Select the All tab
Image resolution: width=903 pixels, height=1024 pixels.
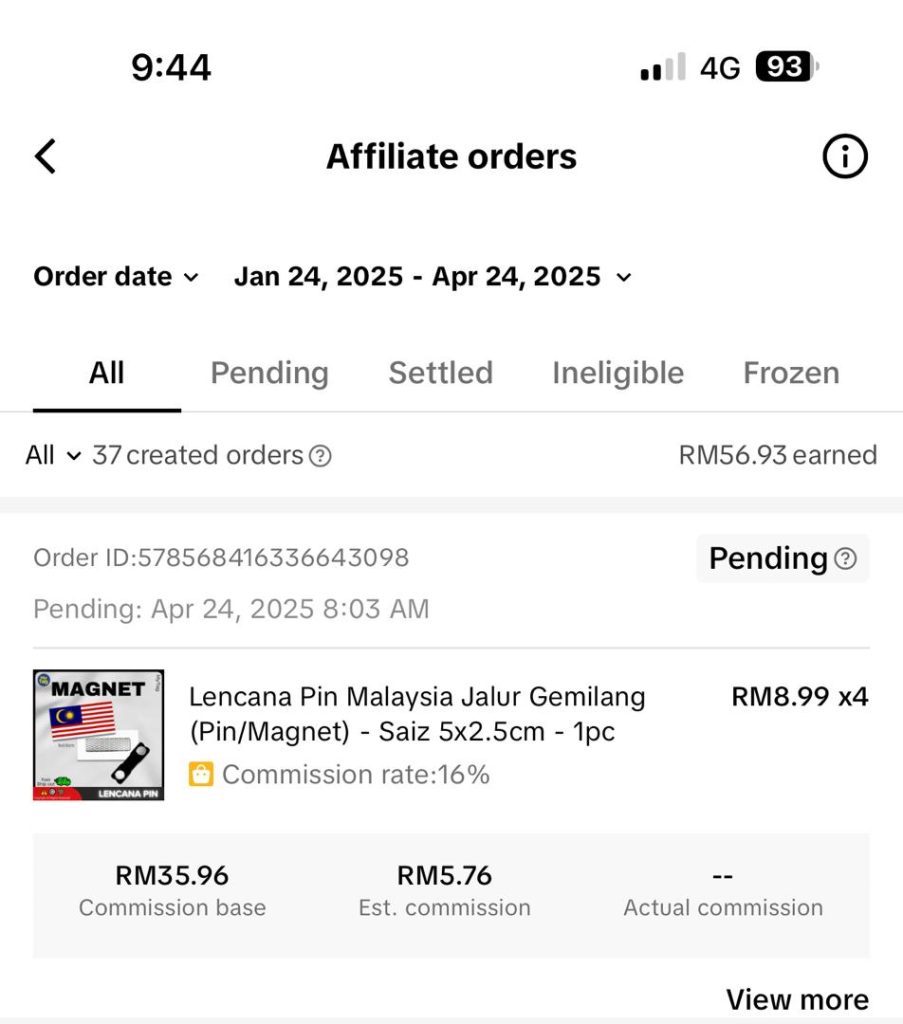(x=106, y=373)
